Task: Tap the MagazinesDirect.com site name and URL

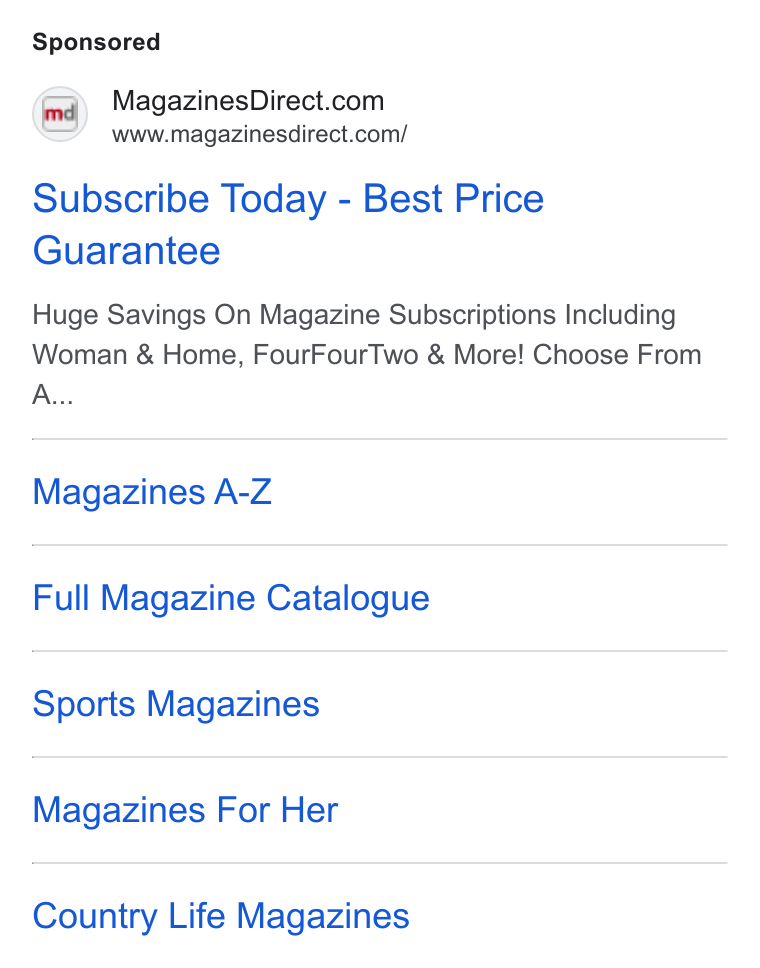Action: point(259,116)
